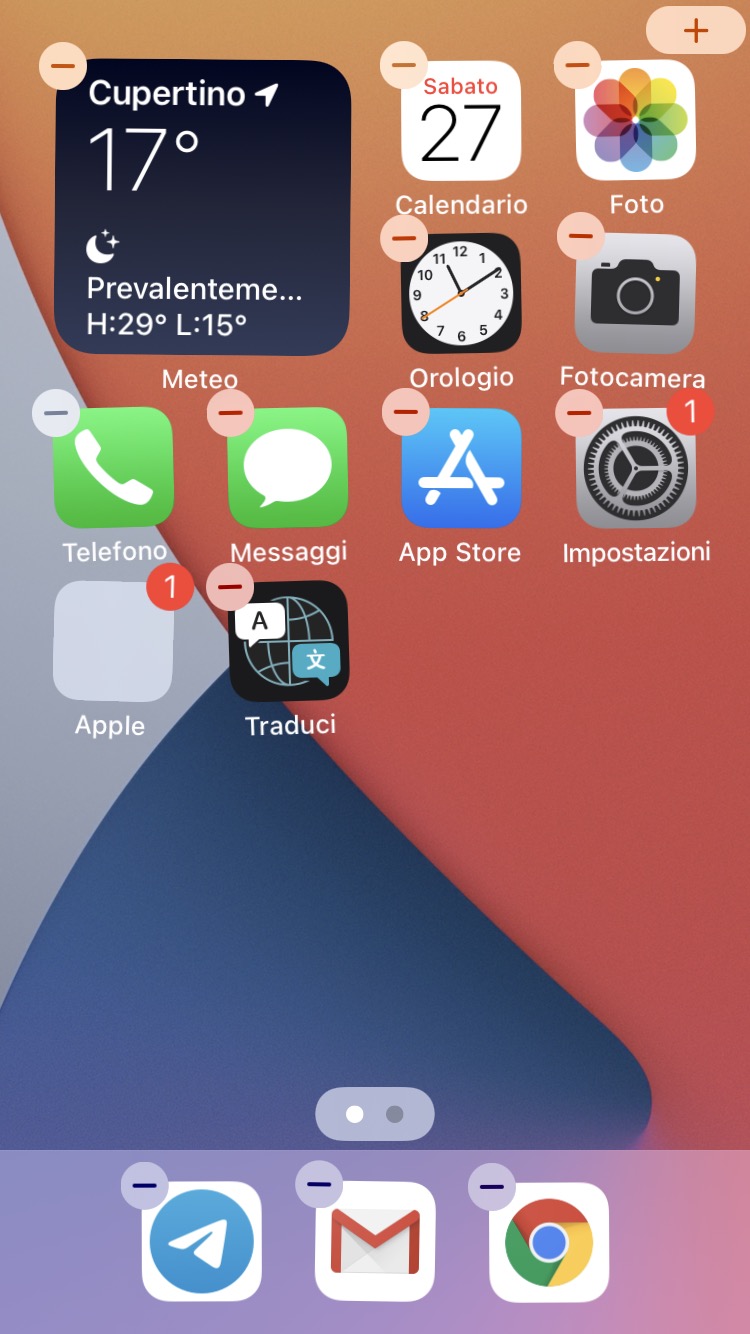Remove the Calendario app
This screenshot has height=1334, width=750.
[404, 66]
